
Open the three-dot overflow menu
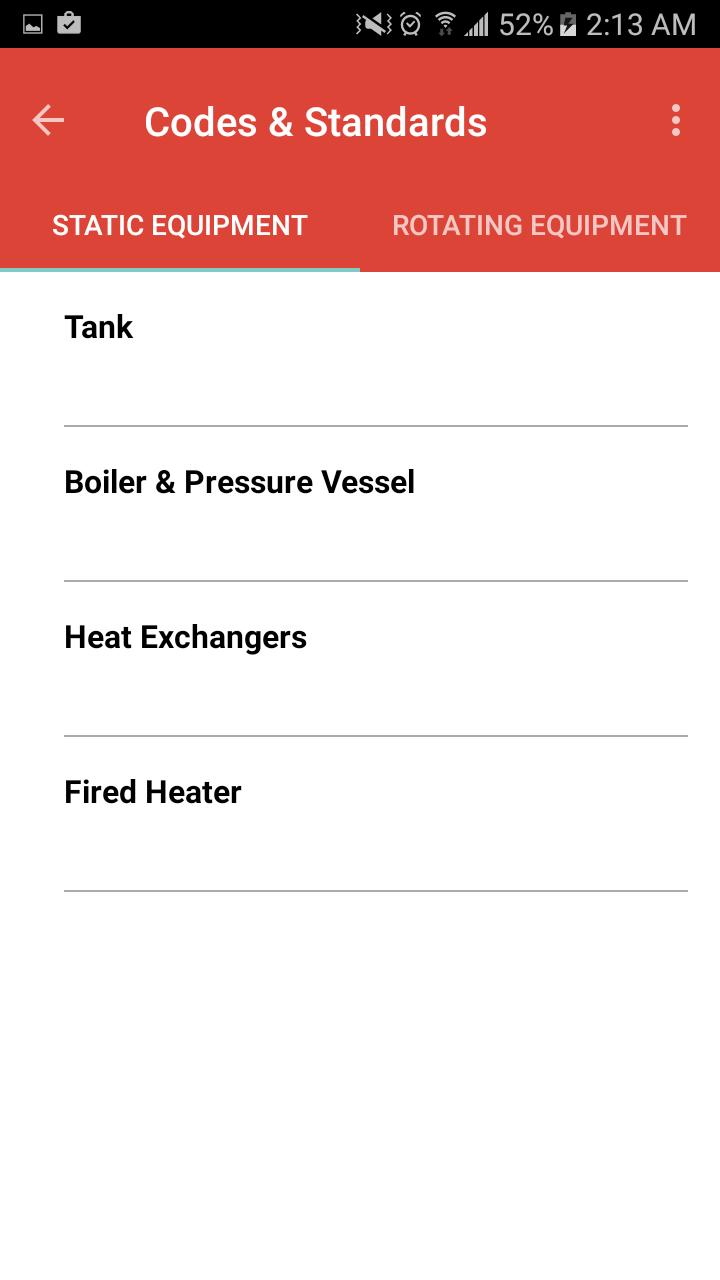coord(676,121)
